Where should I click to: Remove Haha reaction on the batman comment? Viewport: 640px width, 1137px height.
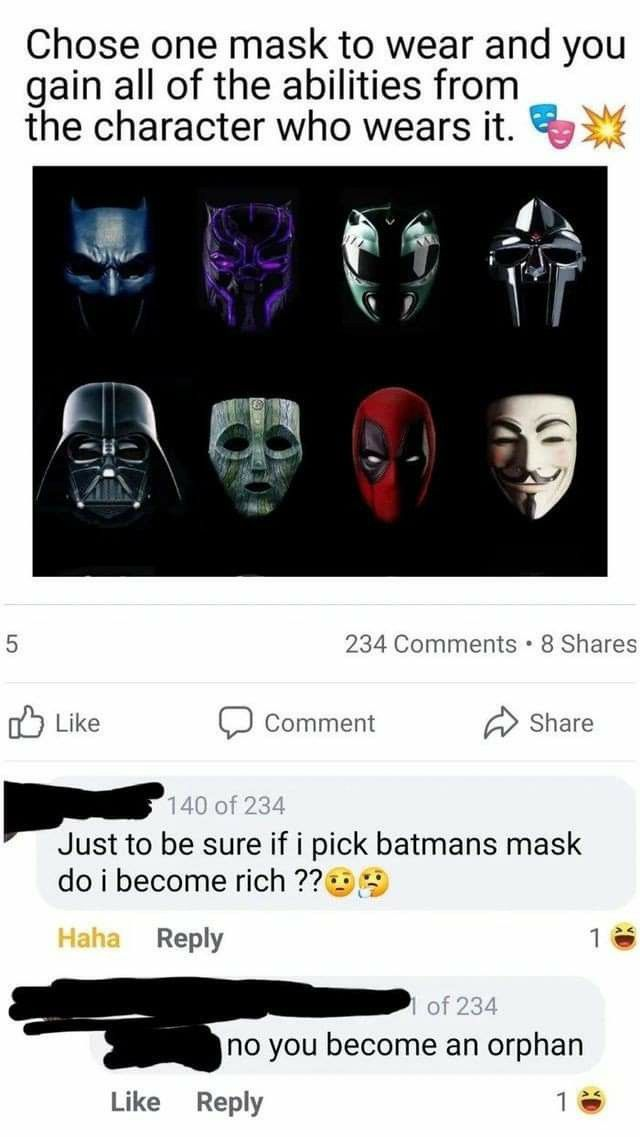pos(88,938)
